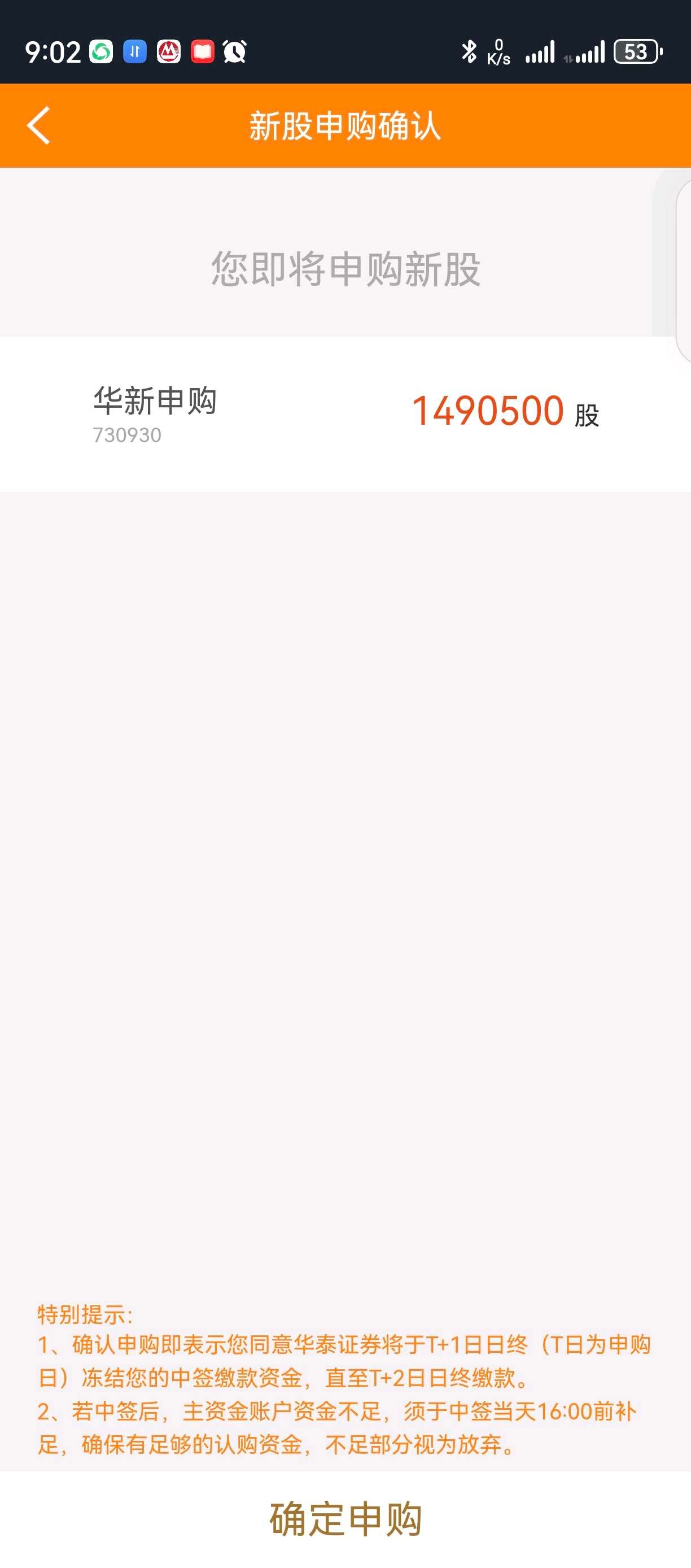The width and height of the screenshot is (691, 1568).
Task: Go back using the top-left arrow
Action: click(38, 126)
